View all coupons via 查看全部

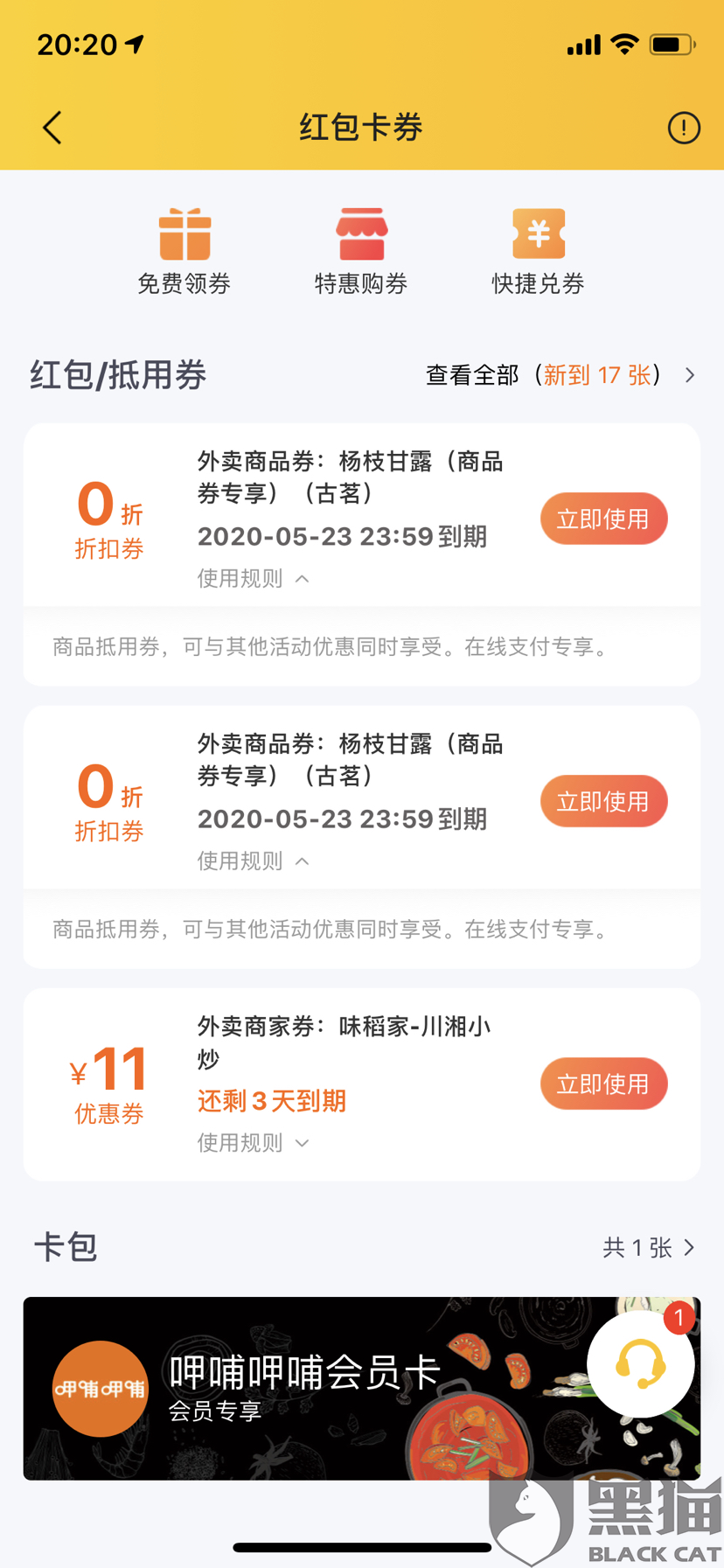(x=560, y=375)
